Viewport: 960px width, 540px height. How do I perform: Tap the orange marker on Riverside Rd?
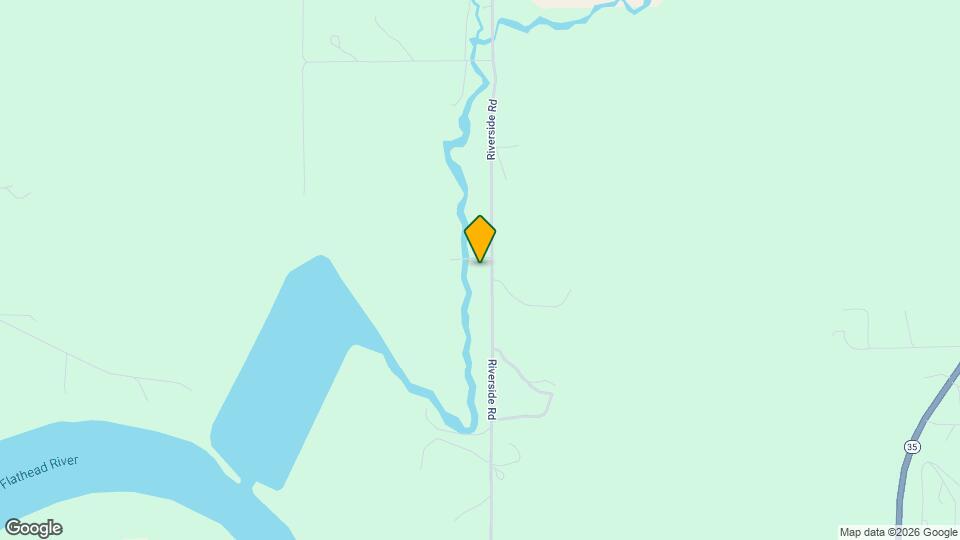pos(480,238)
